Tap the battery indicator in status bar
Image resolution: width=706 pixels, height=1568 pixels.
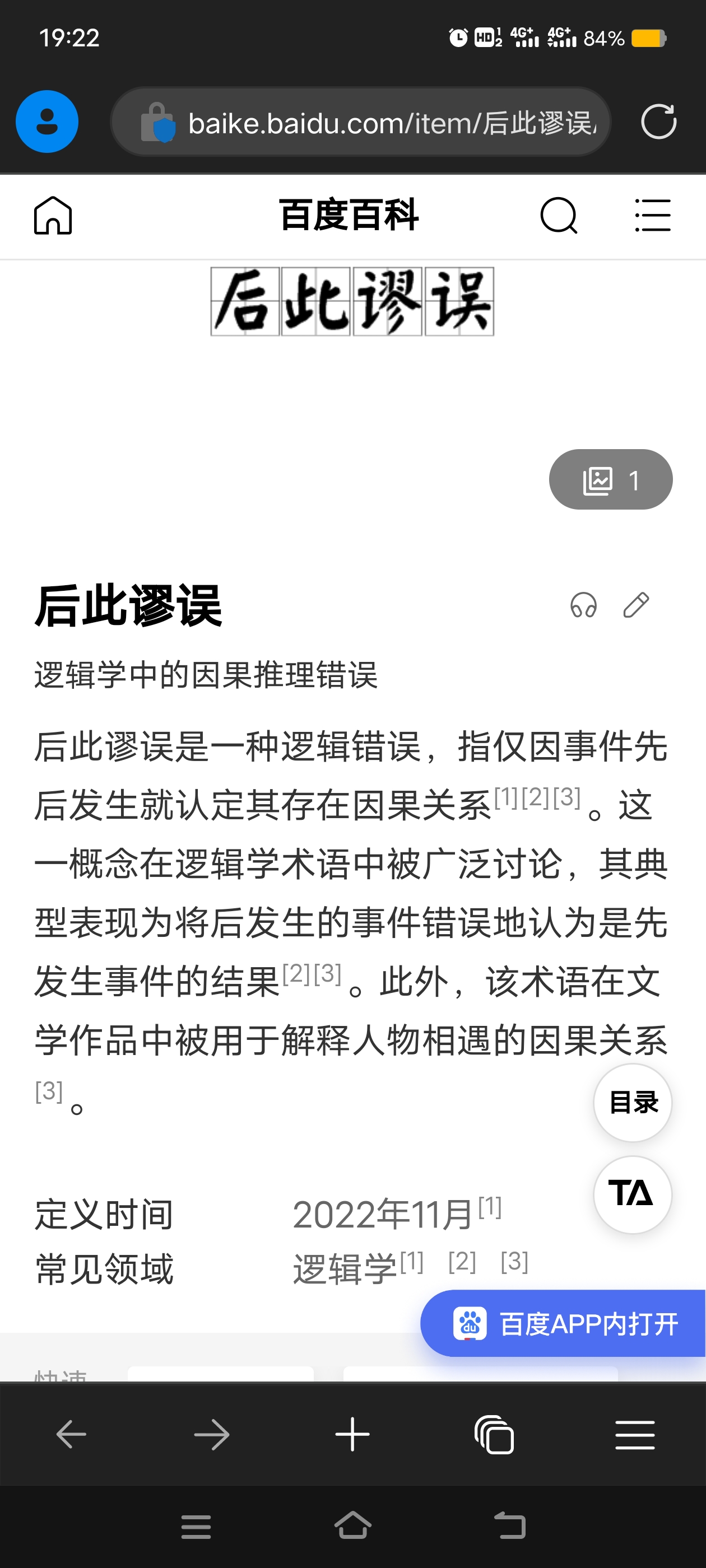[x=649, y=38]
